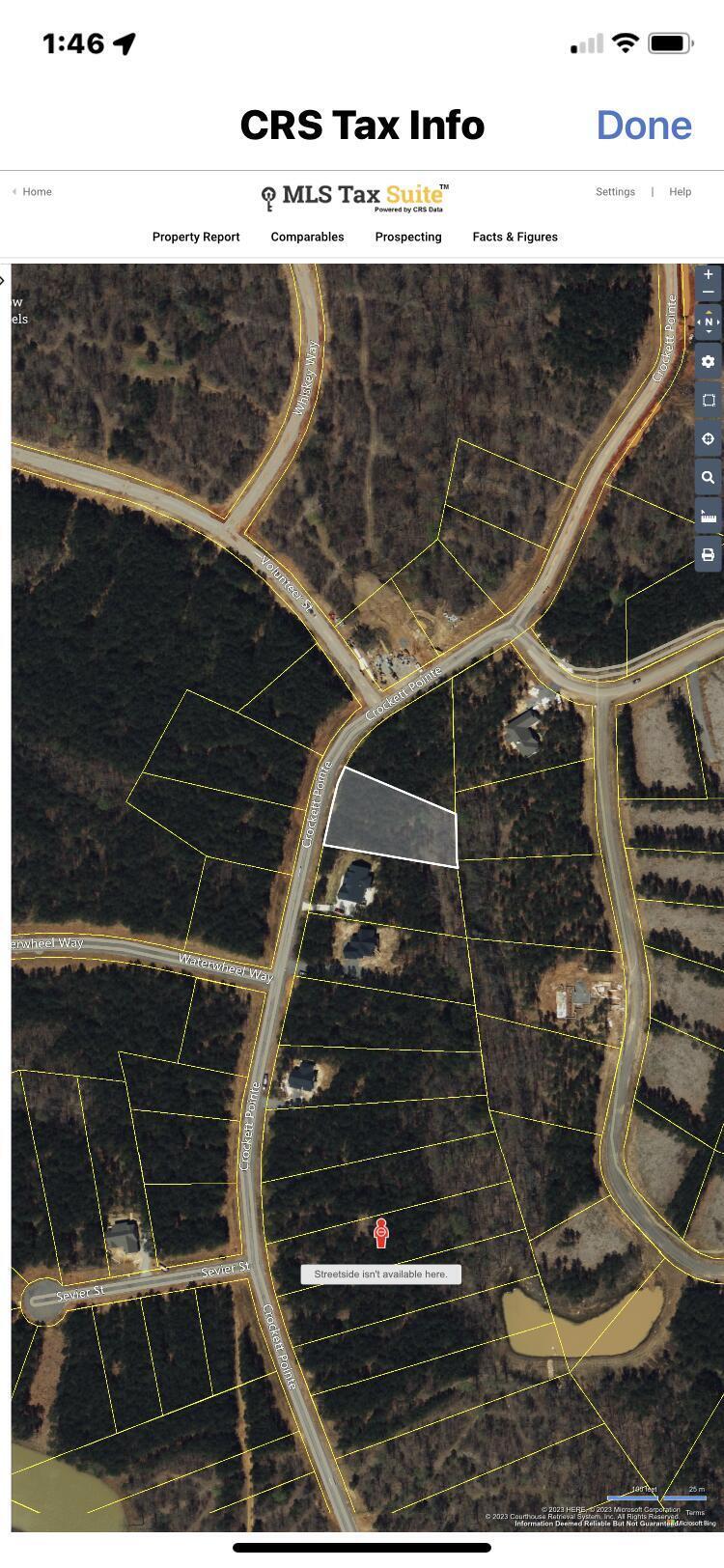This screenshot has width=724, height=1568.
Task: Select the measure distance ruler tool
Action: click(x=708, y=515)
